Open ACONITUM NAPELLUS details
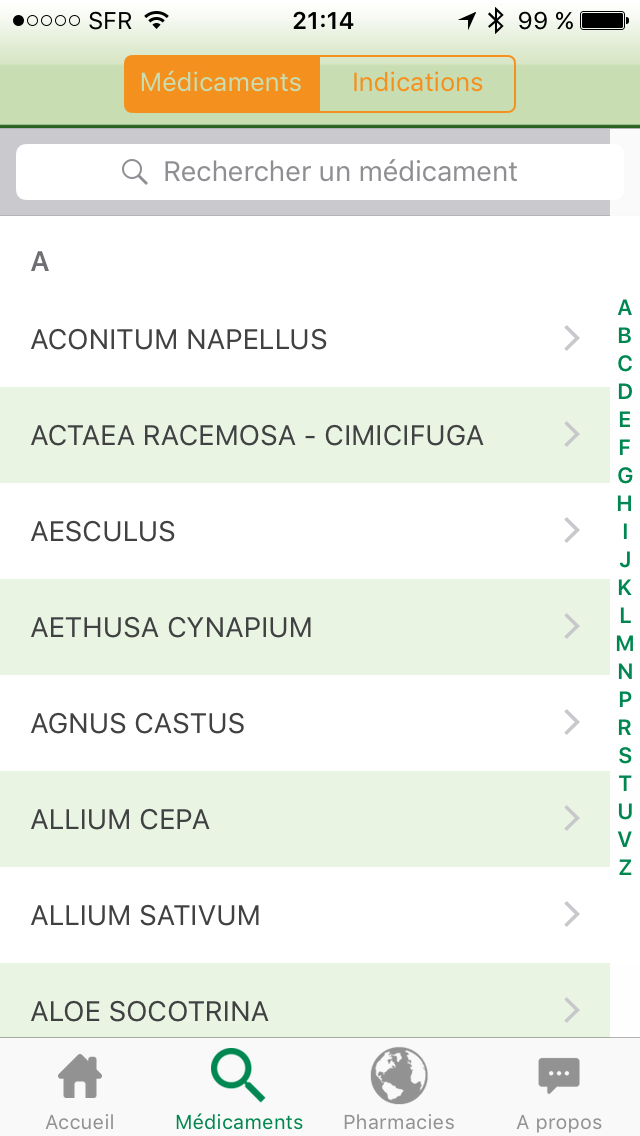The image size is (640, 1136). [x=300, y=340]
